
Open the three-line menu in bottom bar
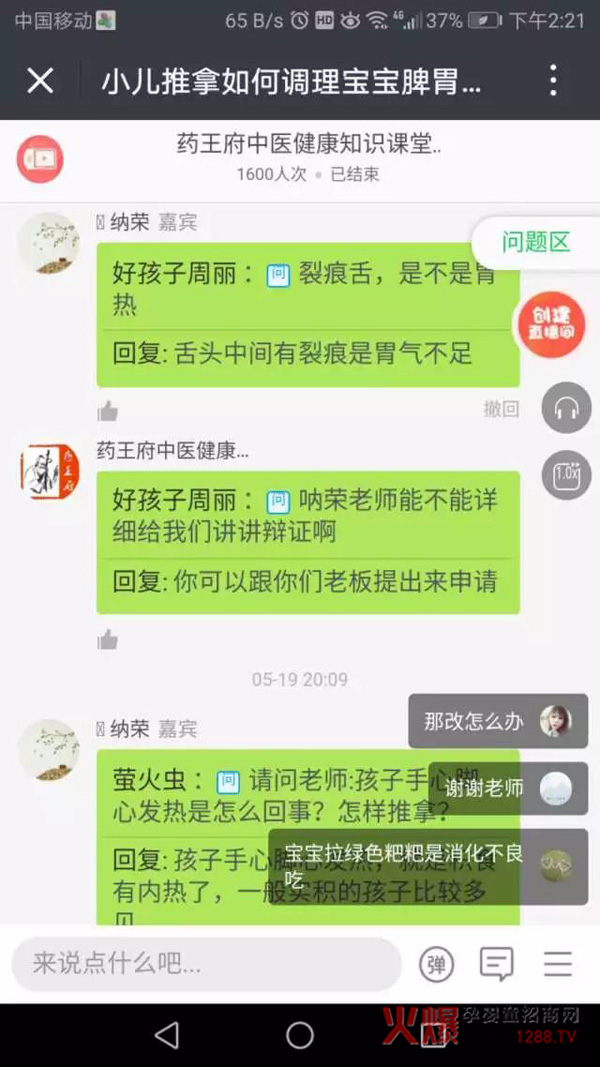557,964
